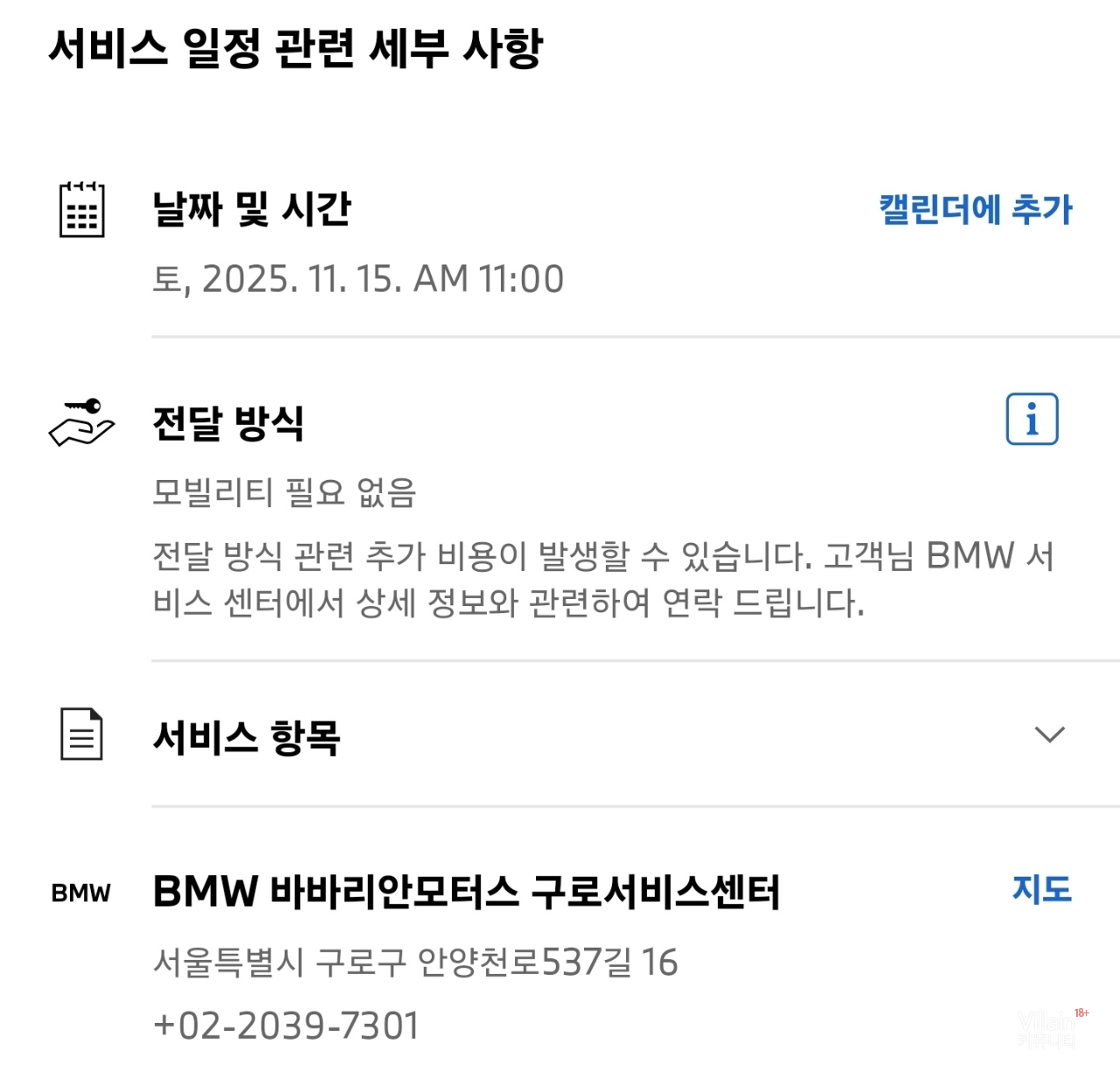Expand the 서비스 항목 section

point(1049,734)
